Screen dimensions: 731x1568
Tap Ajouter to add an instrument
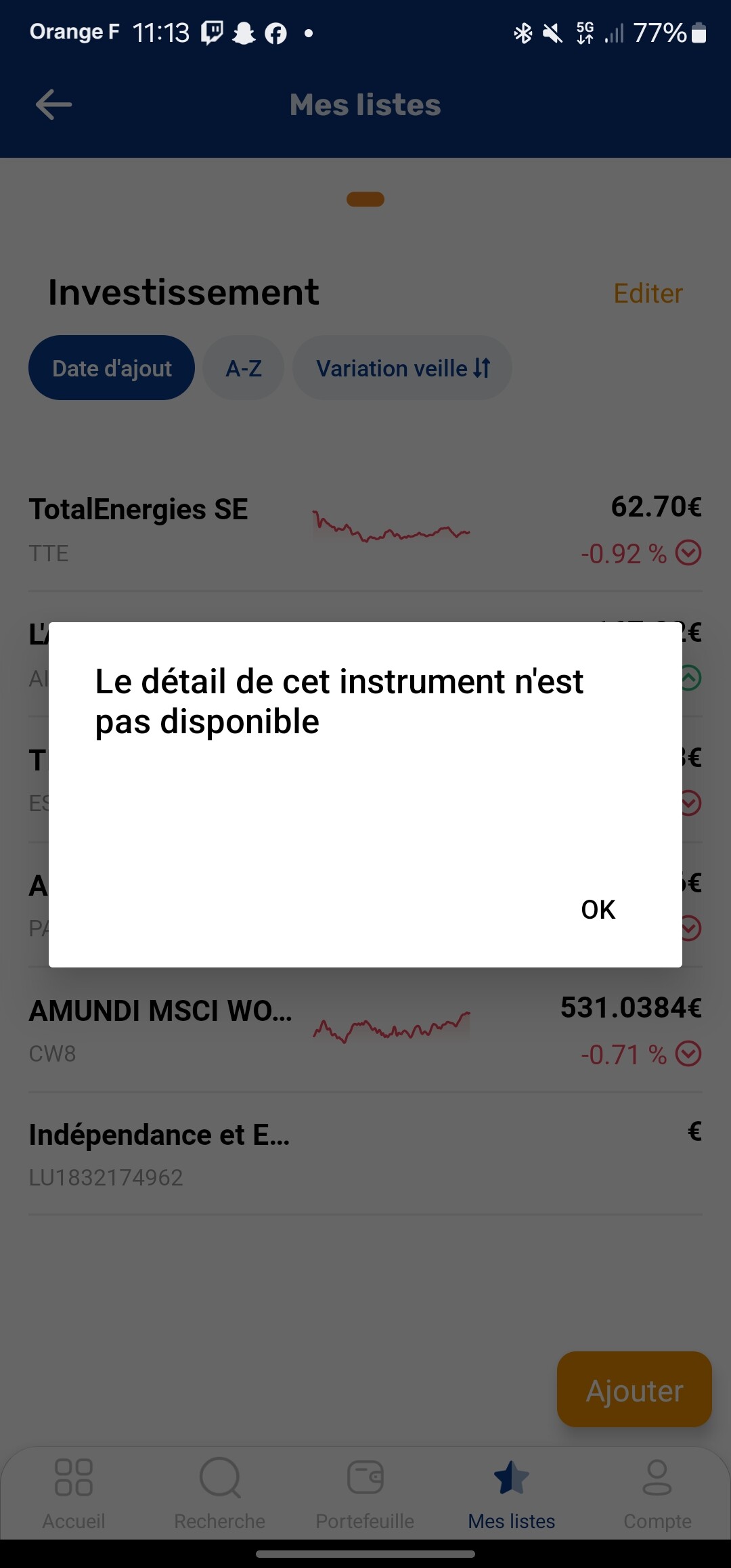634,1389
